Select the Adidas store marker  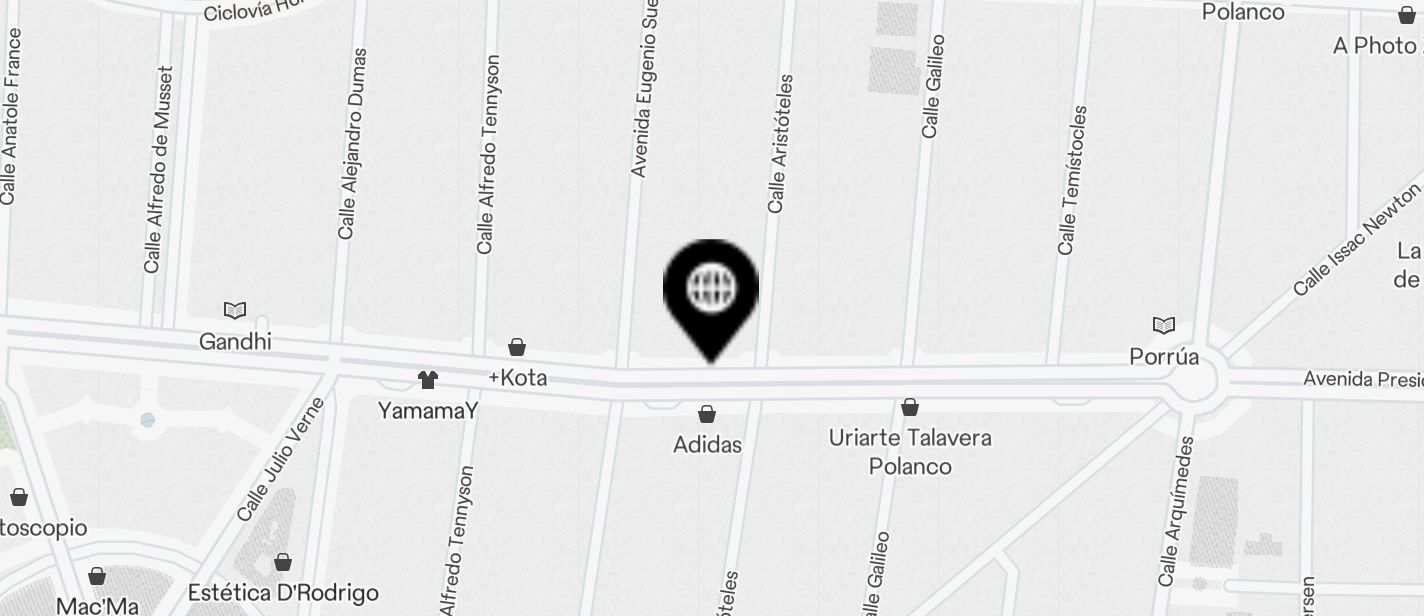pos(707,414)
